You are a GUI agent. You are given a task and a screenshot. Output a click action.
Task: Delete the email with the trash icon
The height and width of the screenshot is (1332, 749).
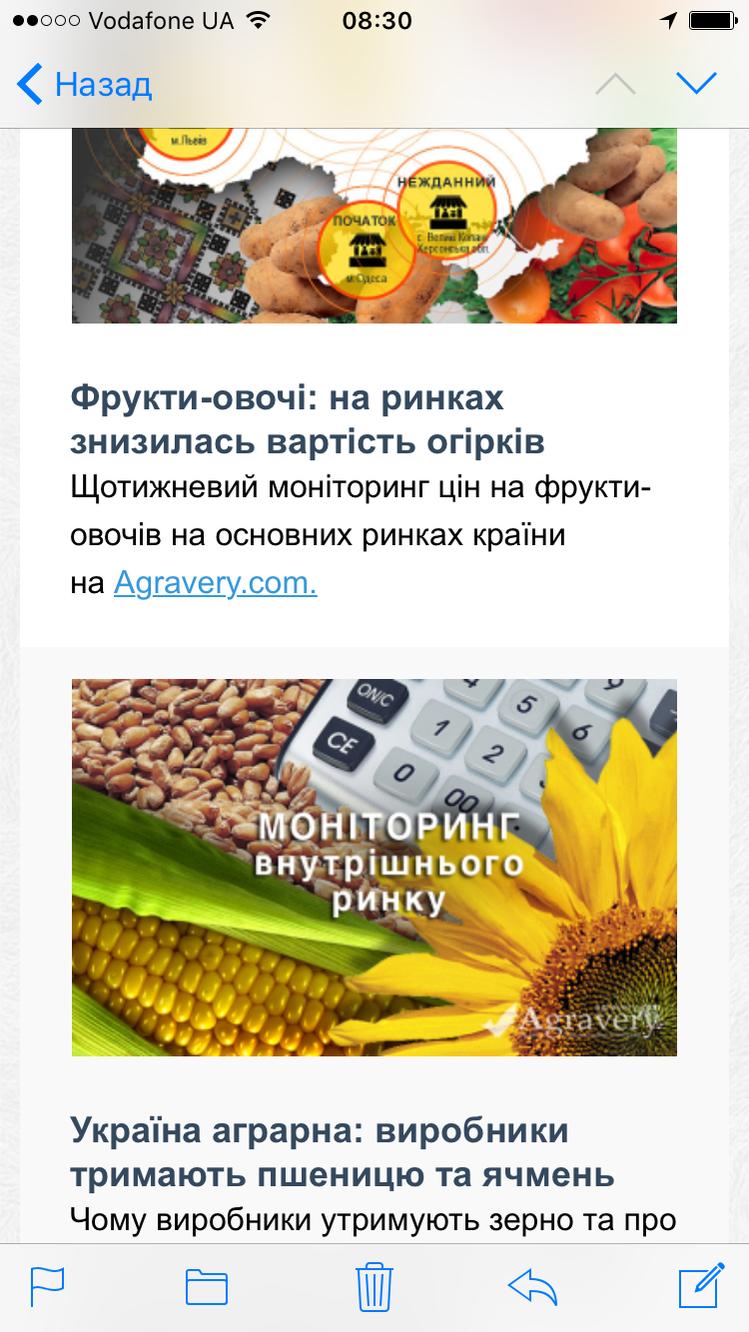tap(374, 1283)
